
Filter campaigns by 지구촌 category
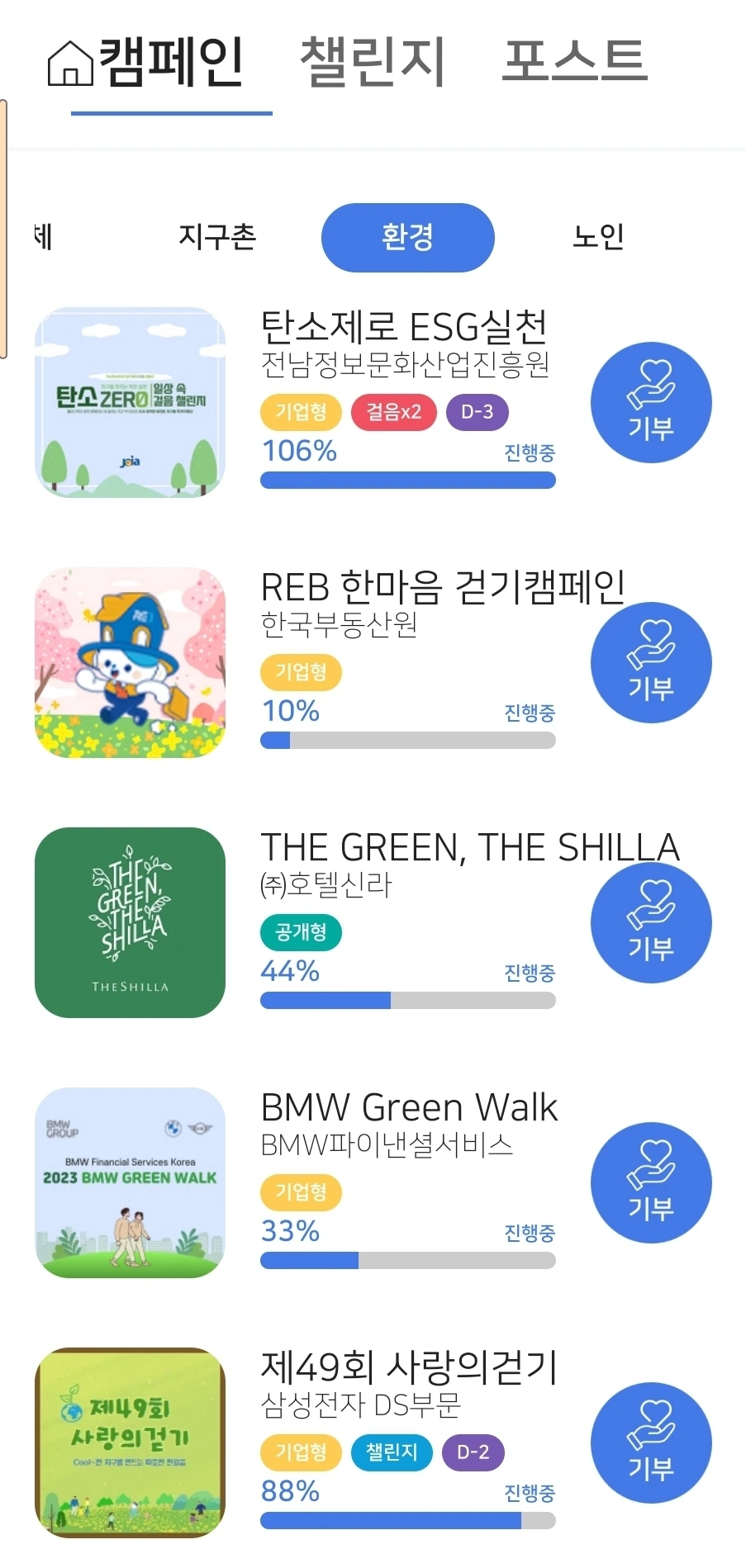[217, 237]
